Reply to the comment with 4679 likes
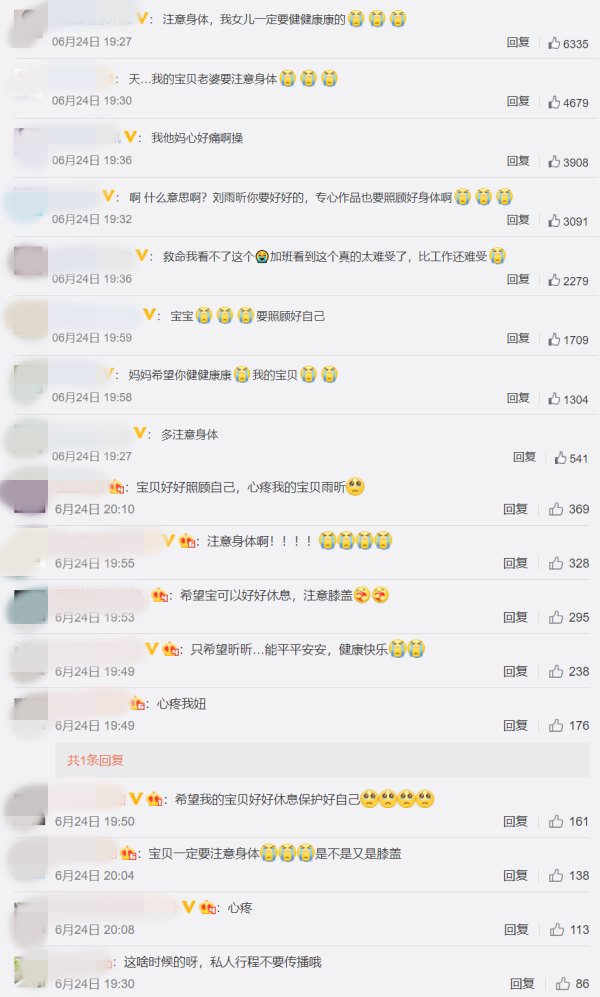The width and height of the screenshot is (600, 997). pos(518,102)
